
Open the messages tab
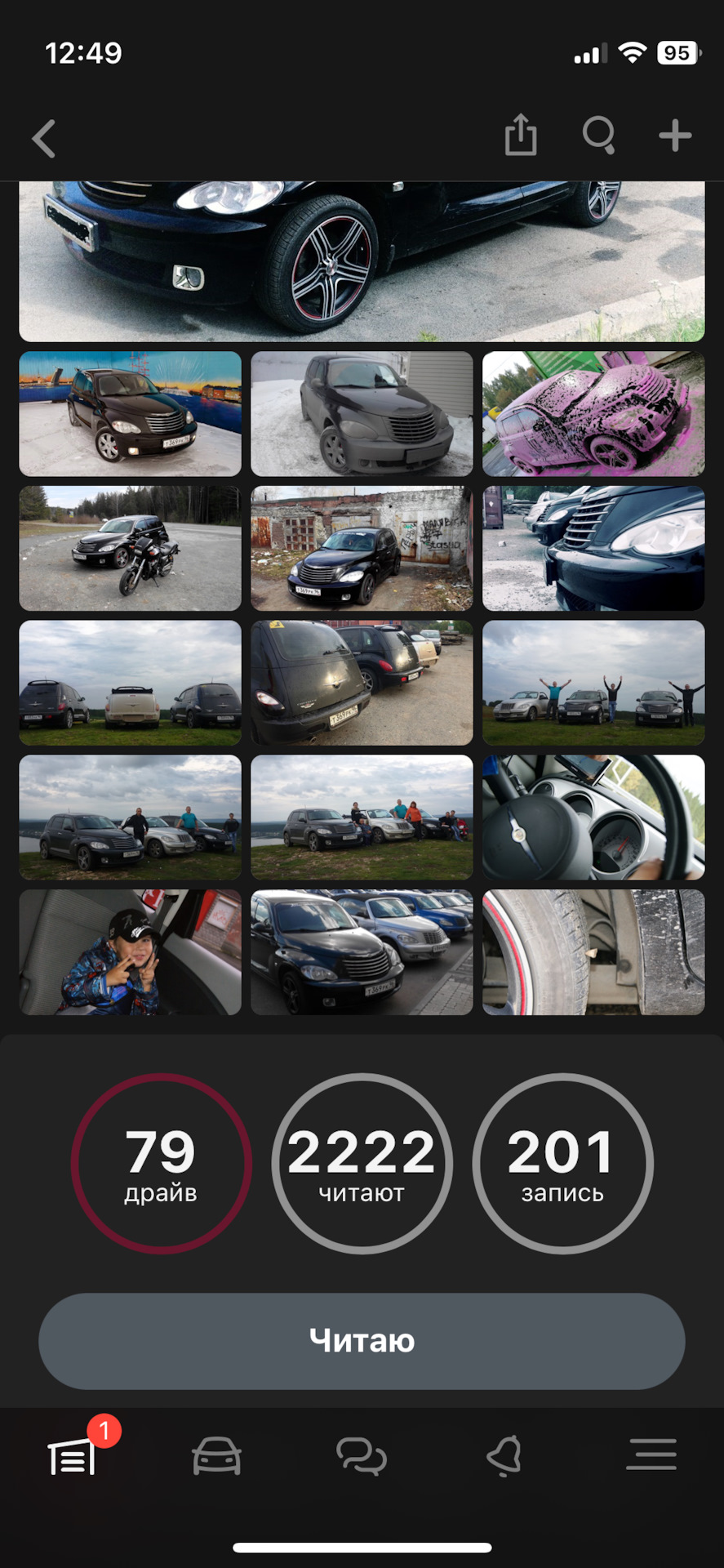tap(361, 1456)
